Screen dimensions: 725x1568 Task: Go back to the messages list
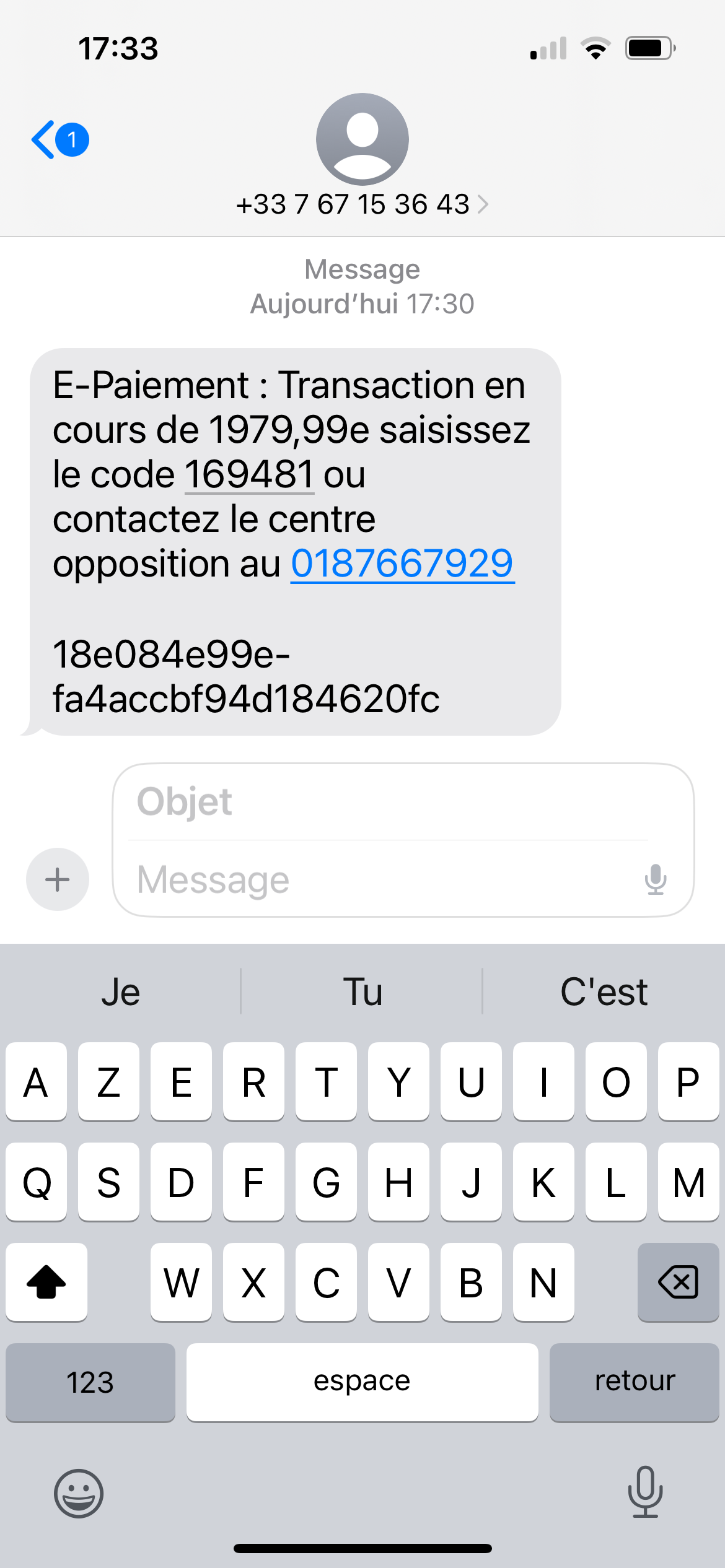coord(60,139)
